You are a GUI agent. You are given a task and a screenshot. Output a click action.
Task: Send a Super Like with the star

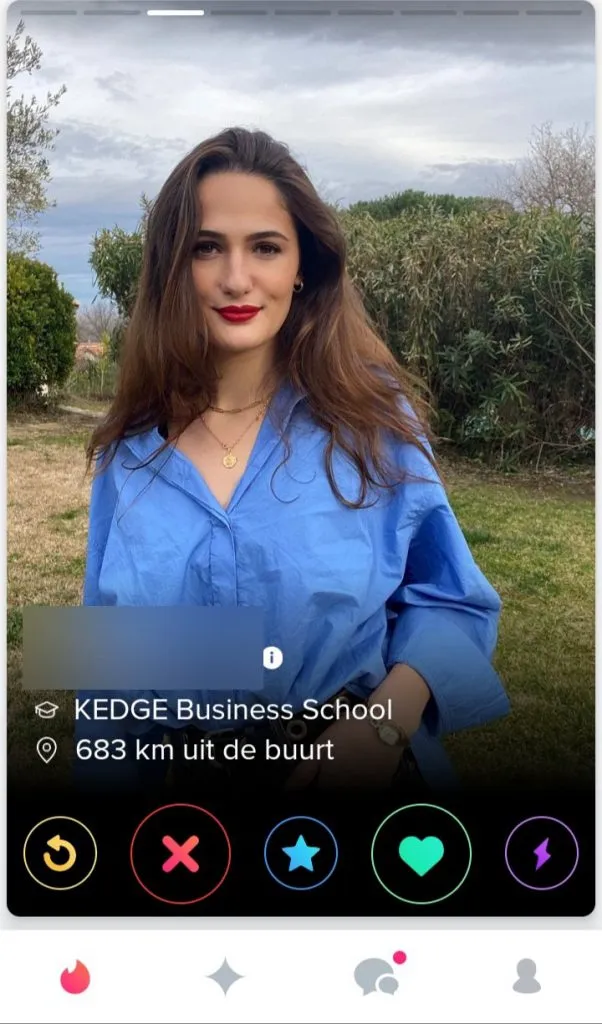point(300,853)
